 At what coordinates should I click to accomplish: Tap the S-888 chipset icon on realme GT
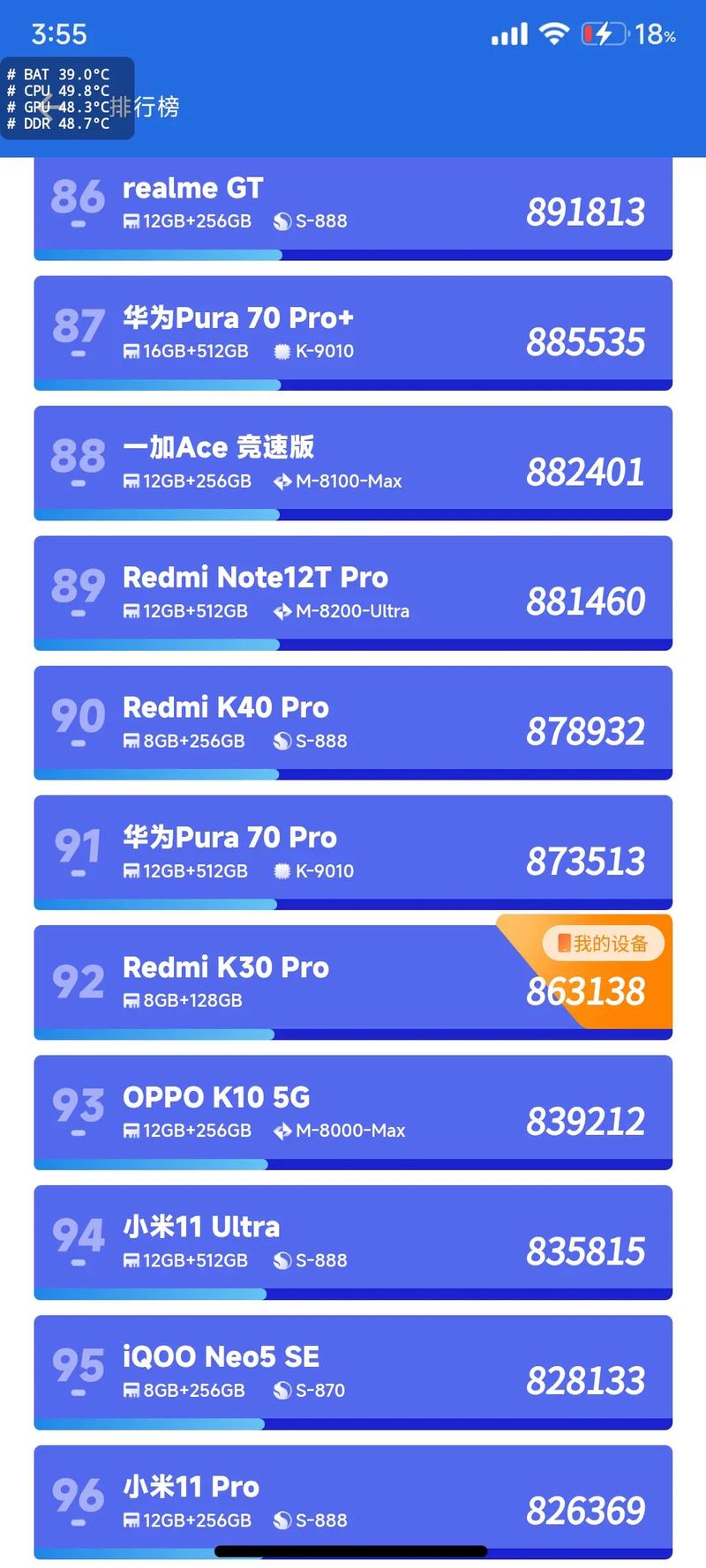point(281,221)
